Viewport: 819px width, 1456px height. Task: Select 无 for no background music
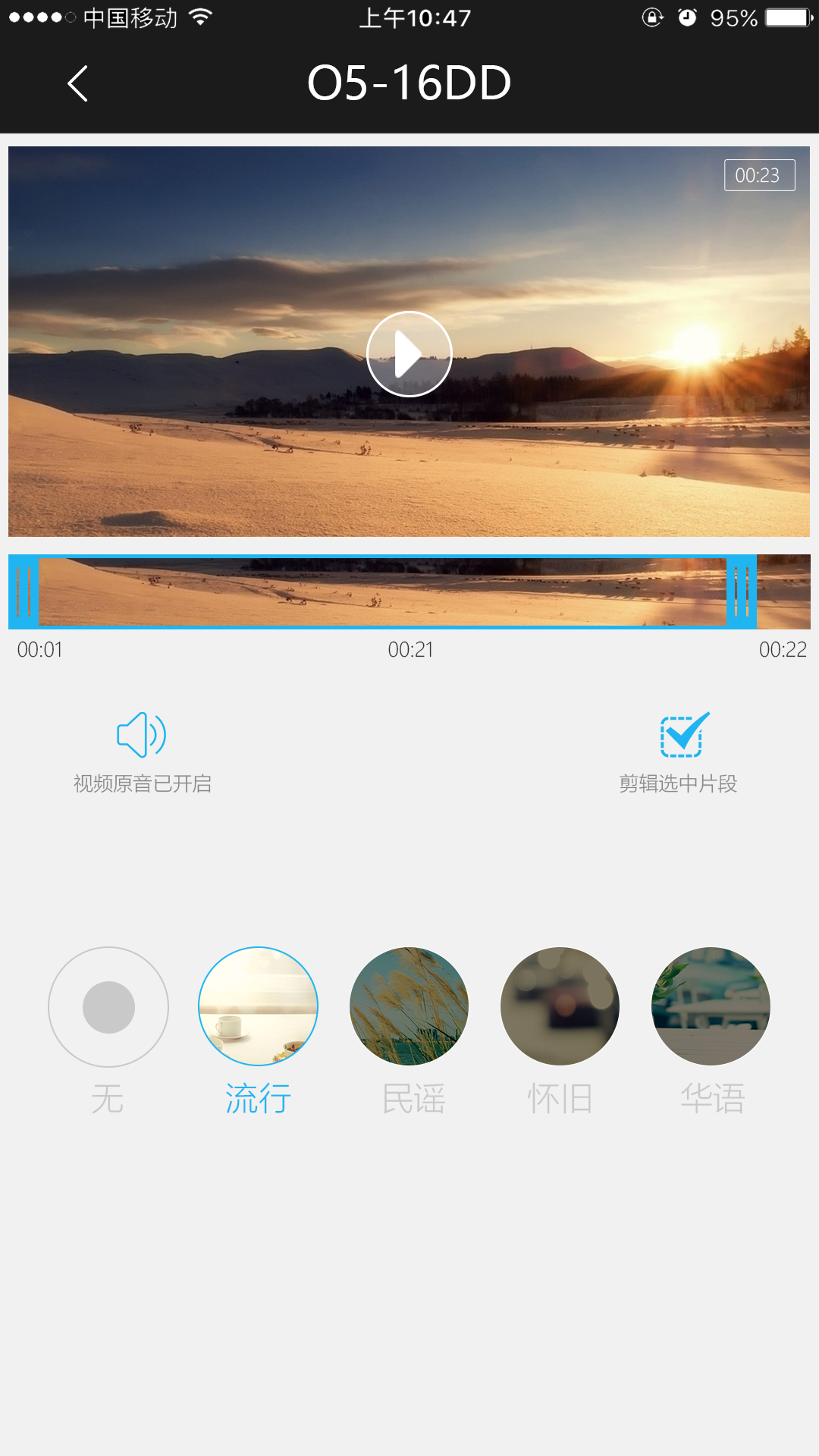(108, 1007)
